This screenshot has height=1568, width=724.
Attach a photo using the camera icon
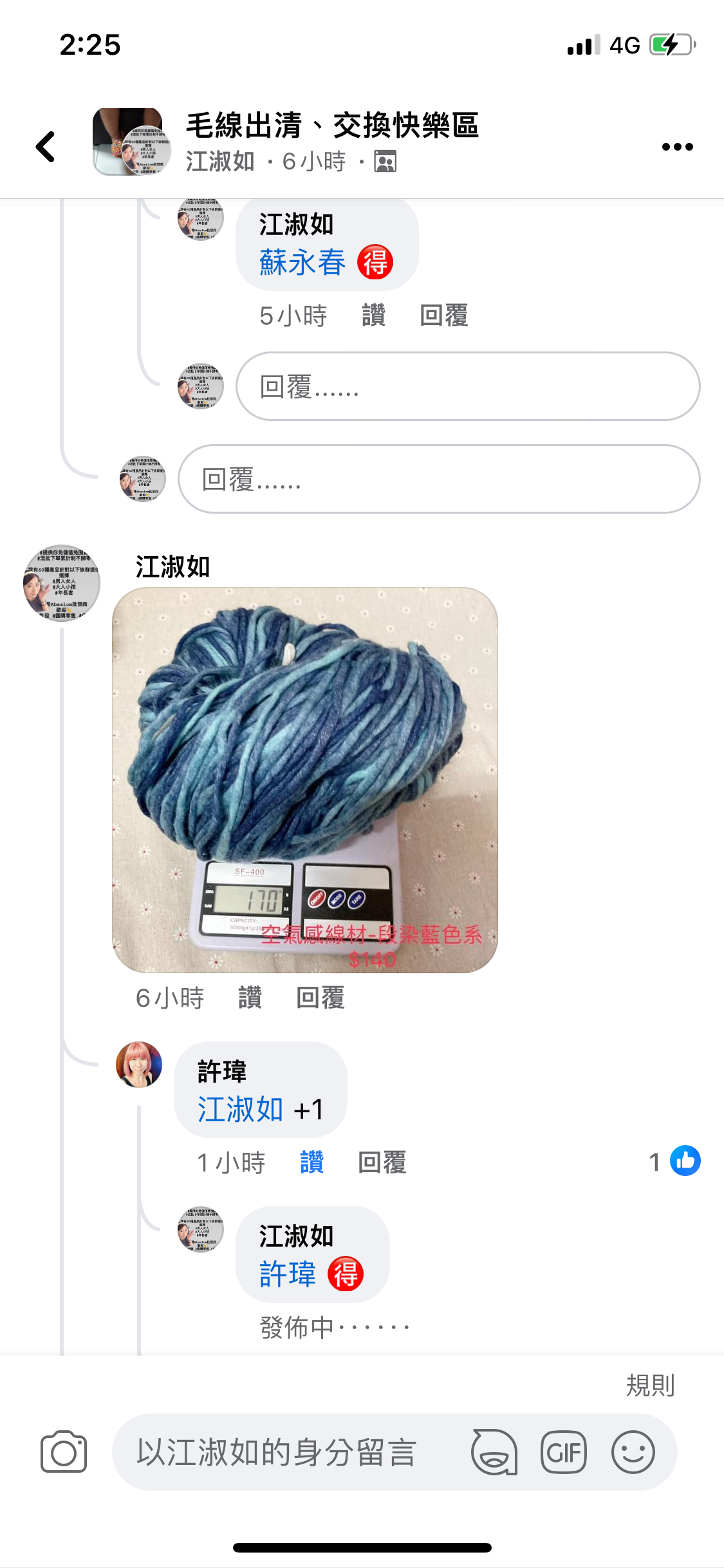point(64,1451)
